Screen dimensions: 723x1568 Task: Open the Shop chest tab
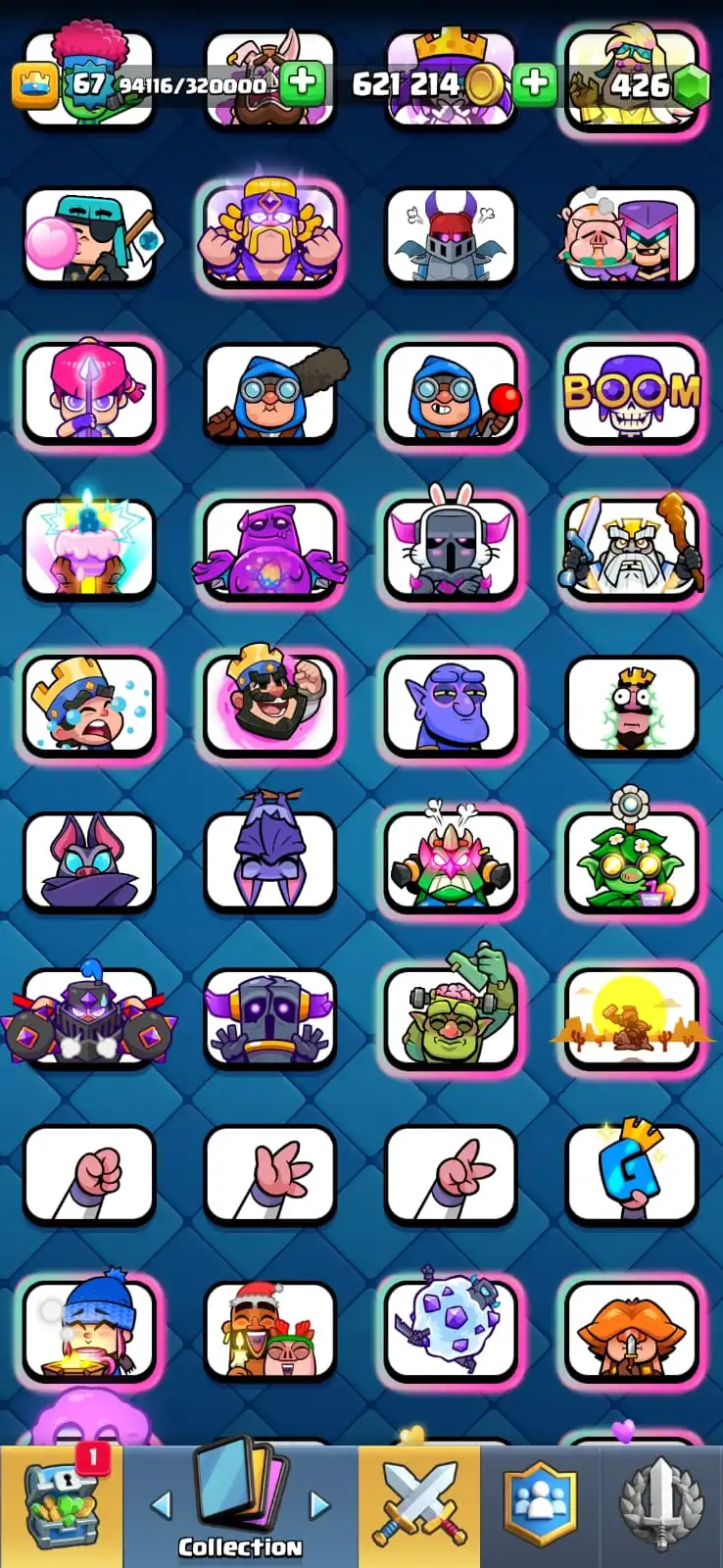62,1506
